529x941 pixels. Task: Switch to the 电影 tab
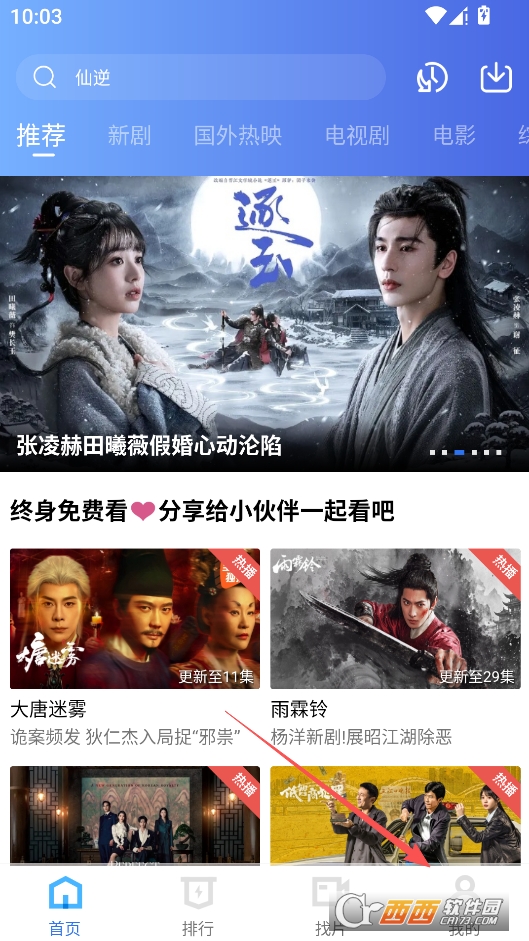click(x=455, y=135)
